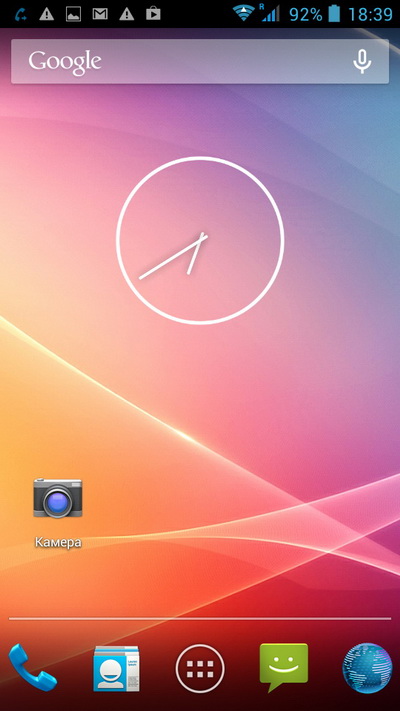400x711 pixels.
Task: Open the analog clock widget
Action: [x=200, y=240]
